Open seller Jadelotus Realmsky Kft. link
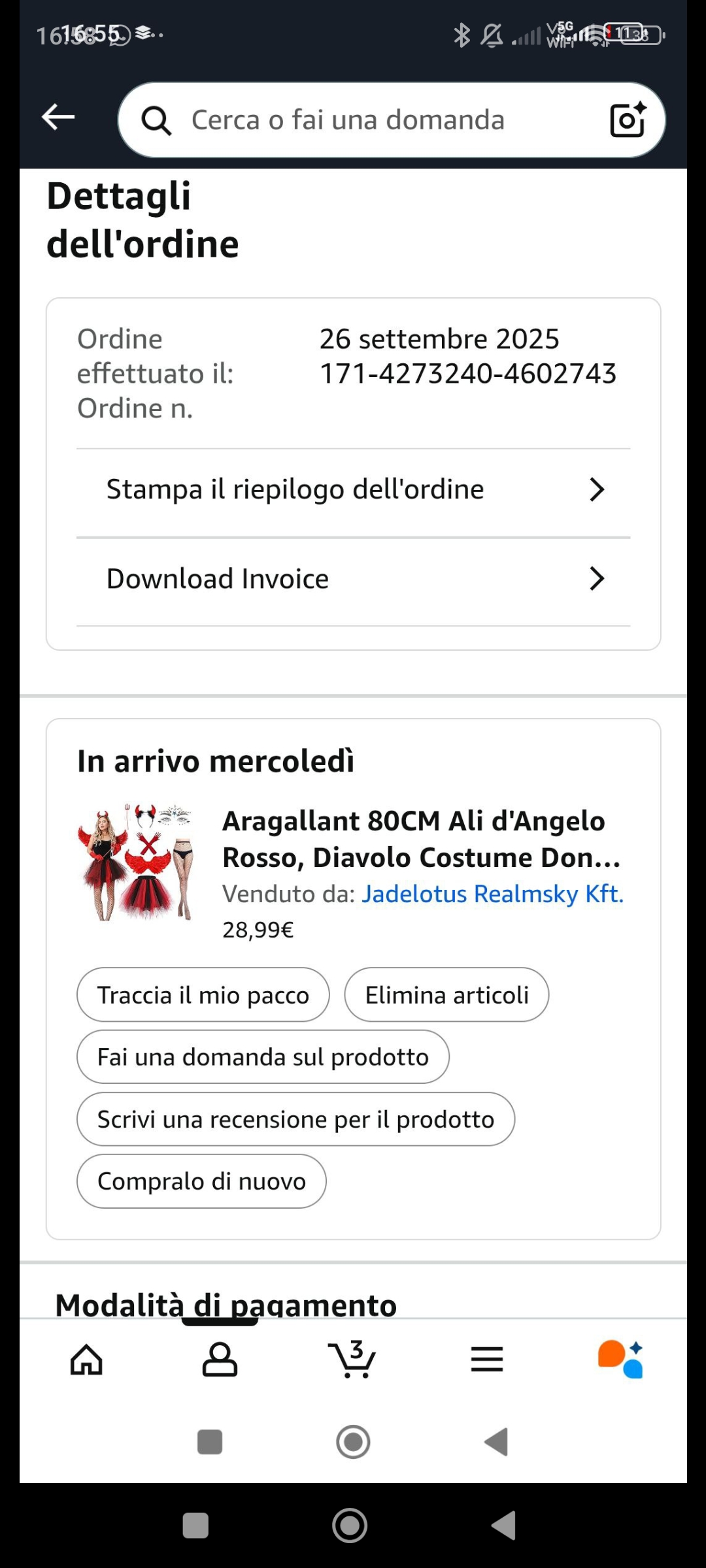706x1568 pixels. [492, 894]
